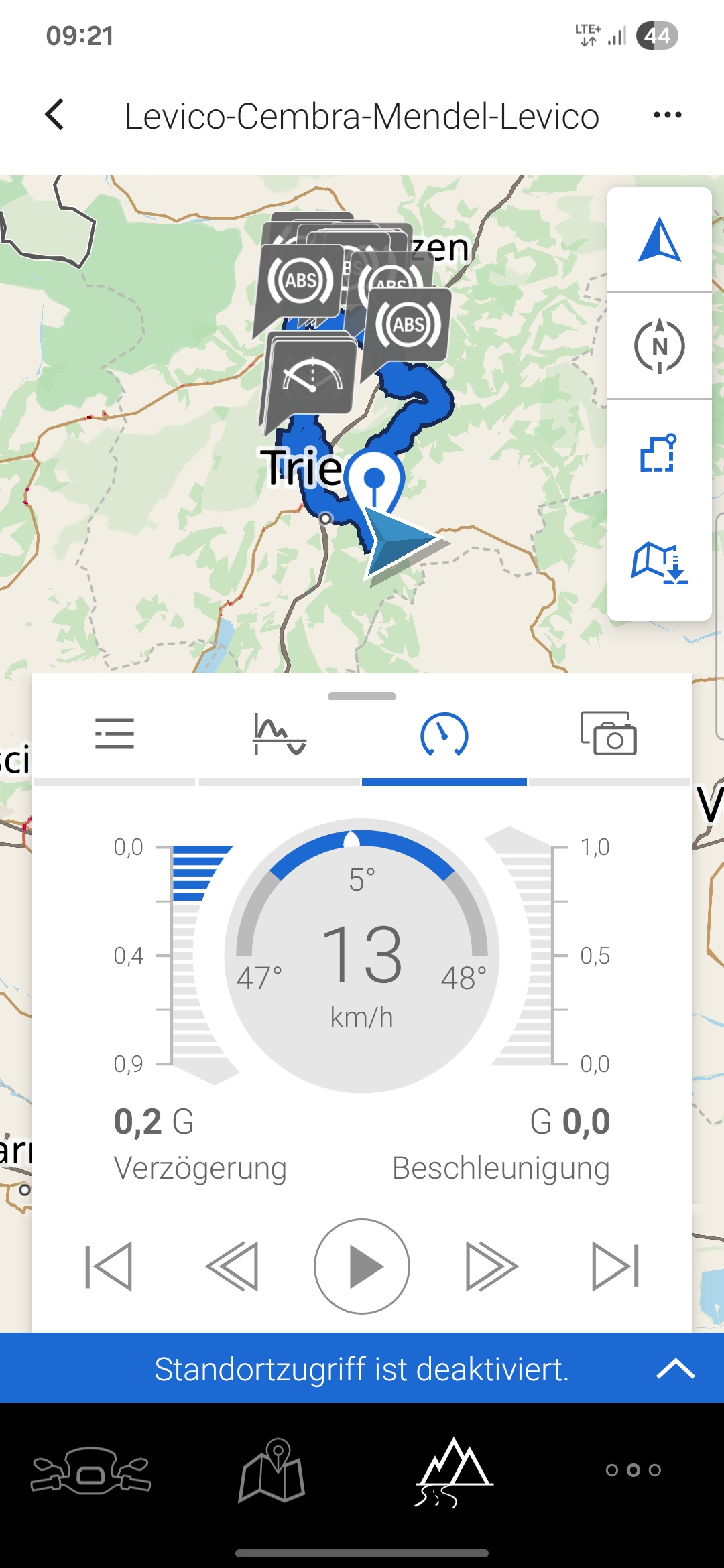
Task: Switch to the list details tab
Action: (115, 734)
